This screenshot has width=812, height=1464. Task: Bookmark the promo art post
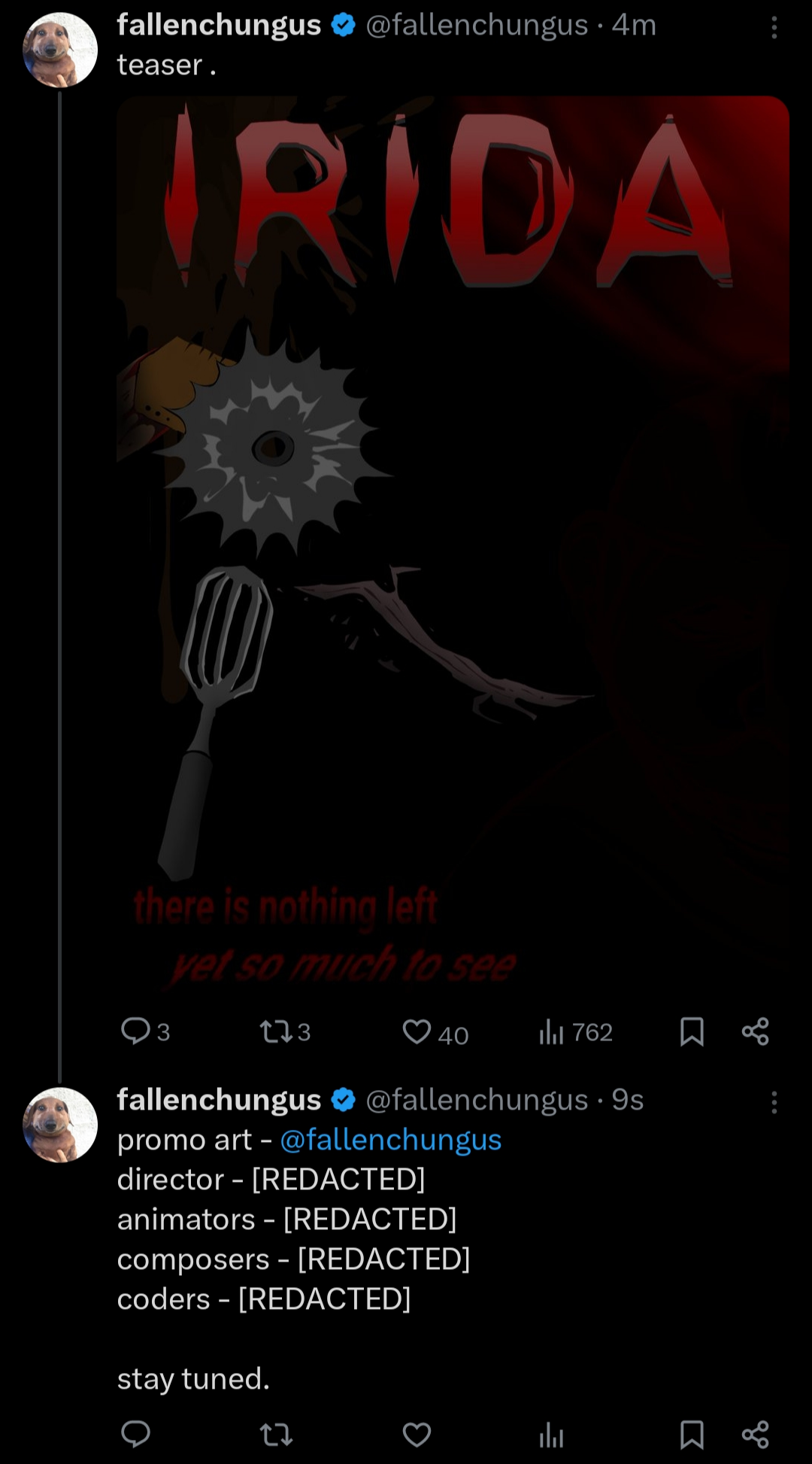(692, 1435)
